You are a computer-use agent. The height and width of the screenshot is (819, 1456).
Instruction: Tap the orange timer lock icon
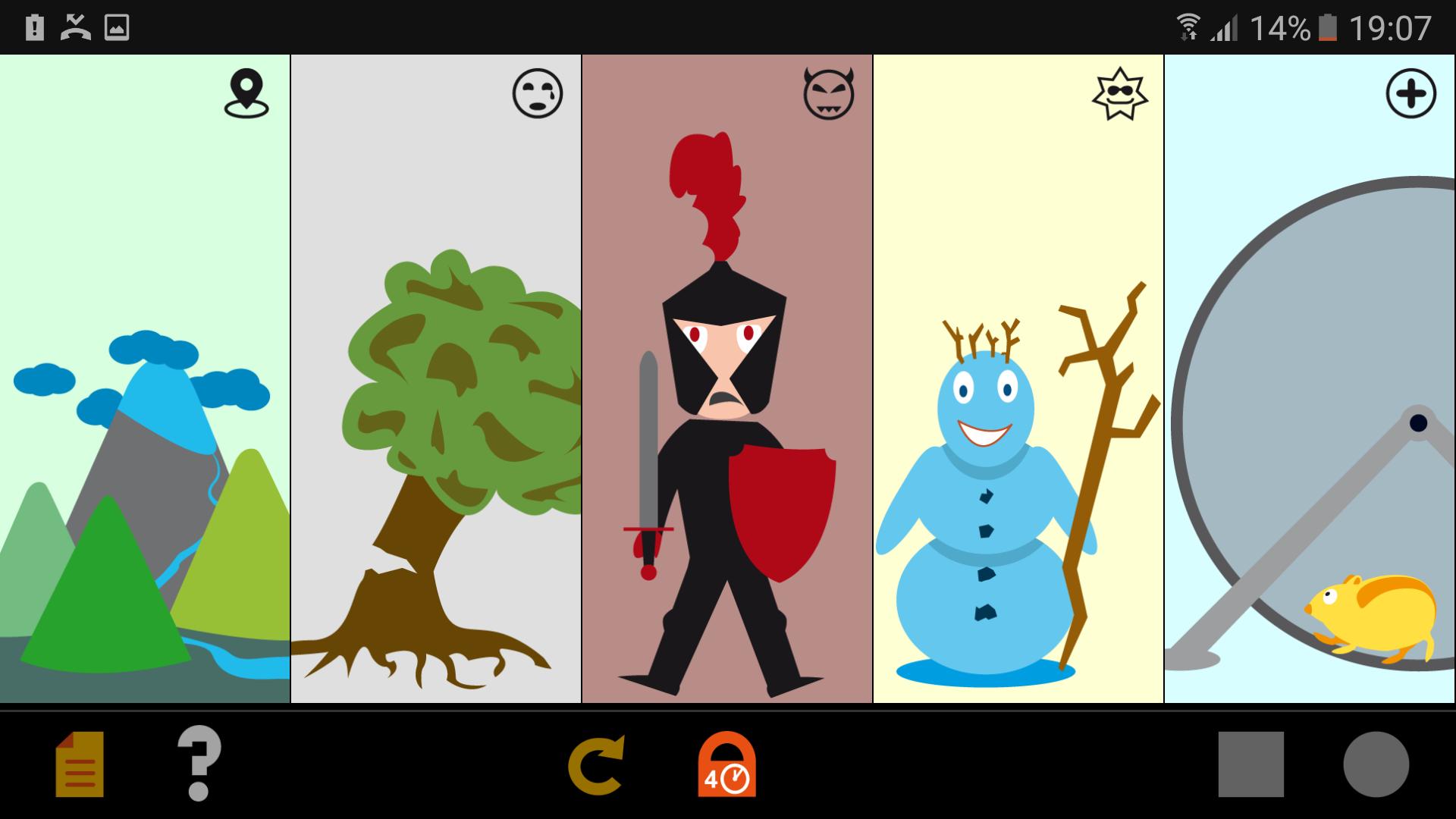coord(726,764)
